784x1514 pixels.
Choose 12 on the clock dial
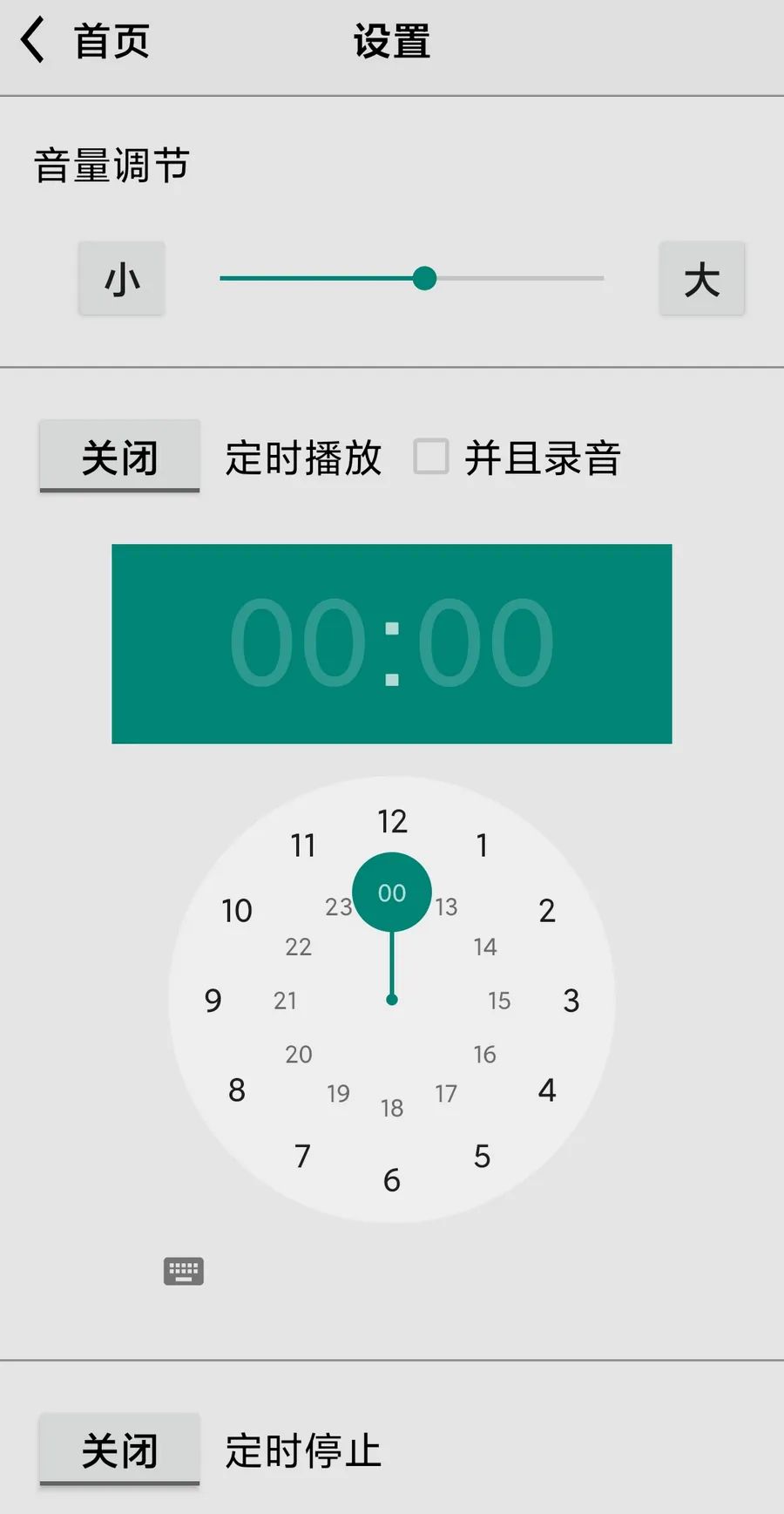point(392,821)
